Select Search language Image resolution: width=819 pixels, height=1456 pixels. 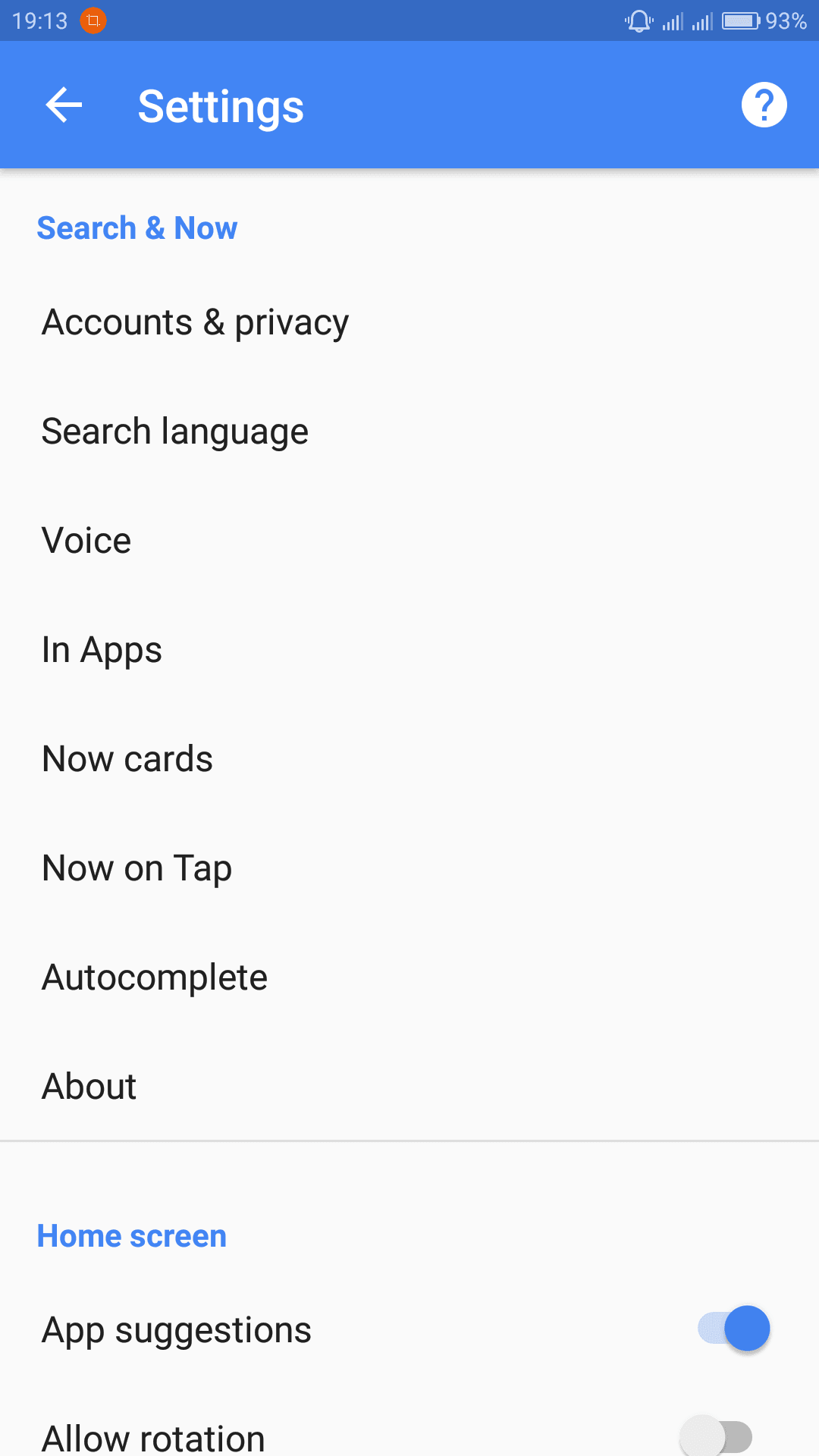click(x=409, y=431)
